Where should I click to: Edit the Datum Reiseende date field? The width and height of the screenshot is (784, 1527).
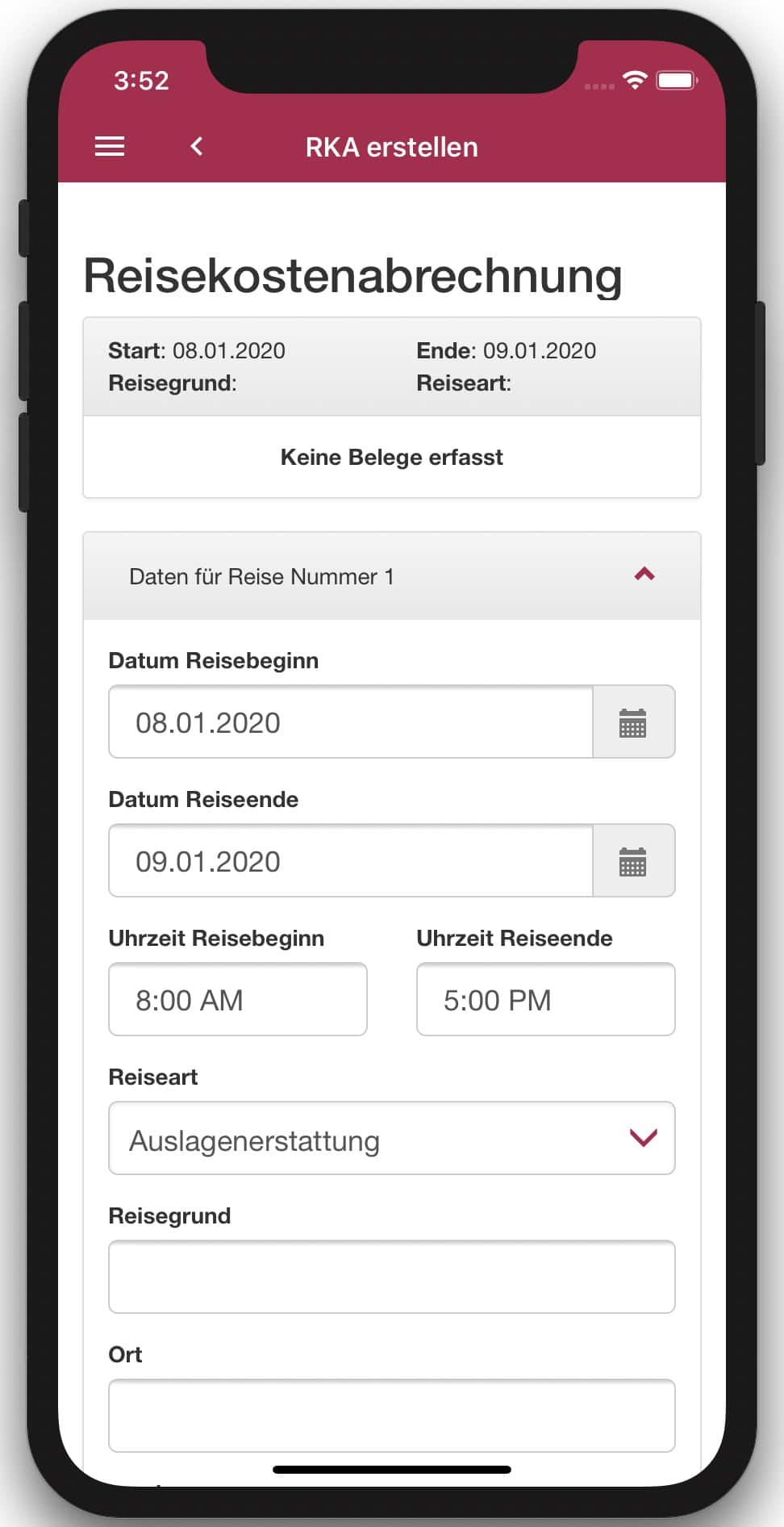pos(350,861)
